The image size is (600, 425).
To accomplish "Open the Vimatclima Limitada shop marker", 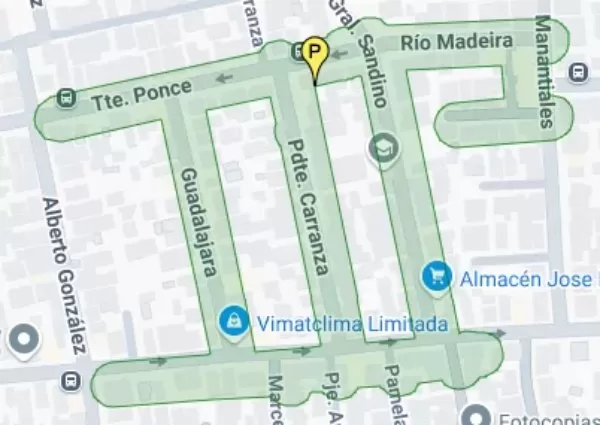I will pyautogui.click(x=233, y=322).
